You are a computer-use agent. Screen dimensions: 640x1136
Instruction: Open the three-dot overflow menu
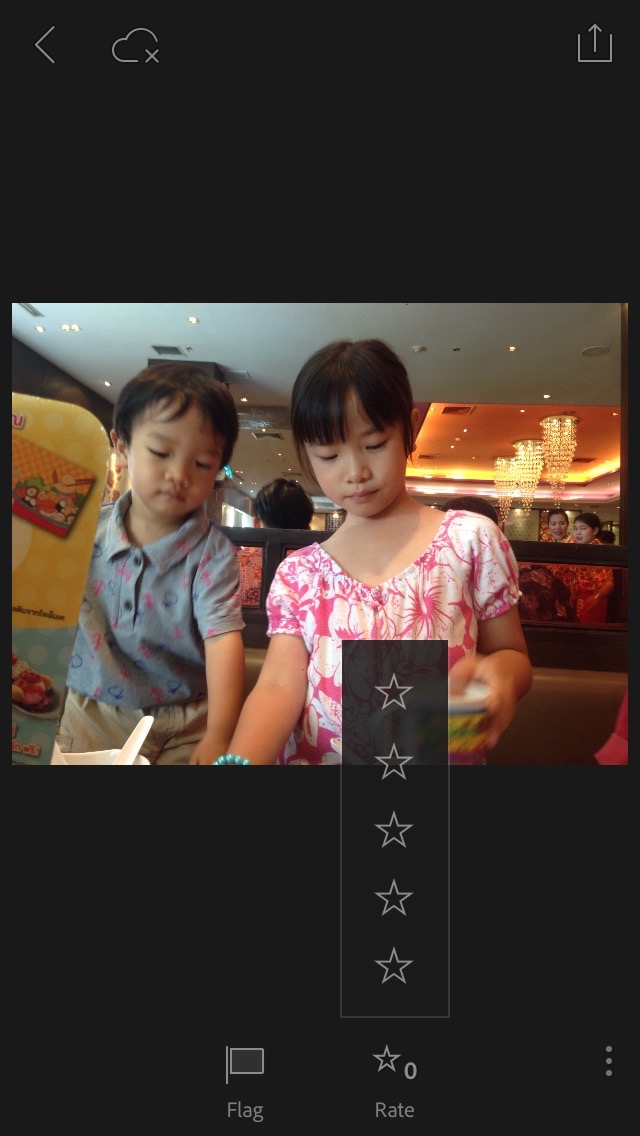click(608, 1062)
